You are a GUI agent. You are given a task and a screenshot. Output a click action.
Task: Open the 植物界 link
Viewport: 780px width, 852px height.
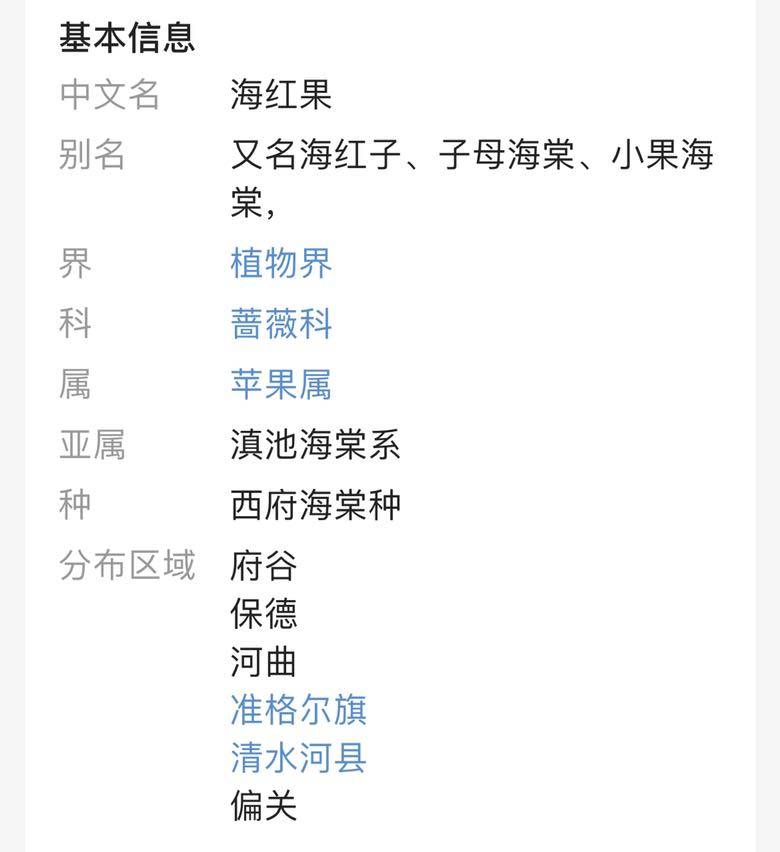pos(281,264)
